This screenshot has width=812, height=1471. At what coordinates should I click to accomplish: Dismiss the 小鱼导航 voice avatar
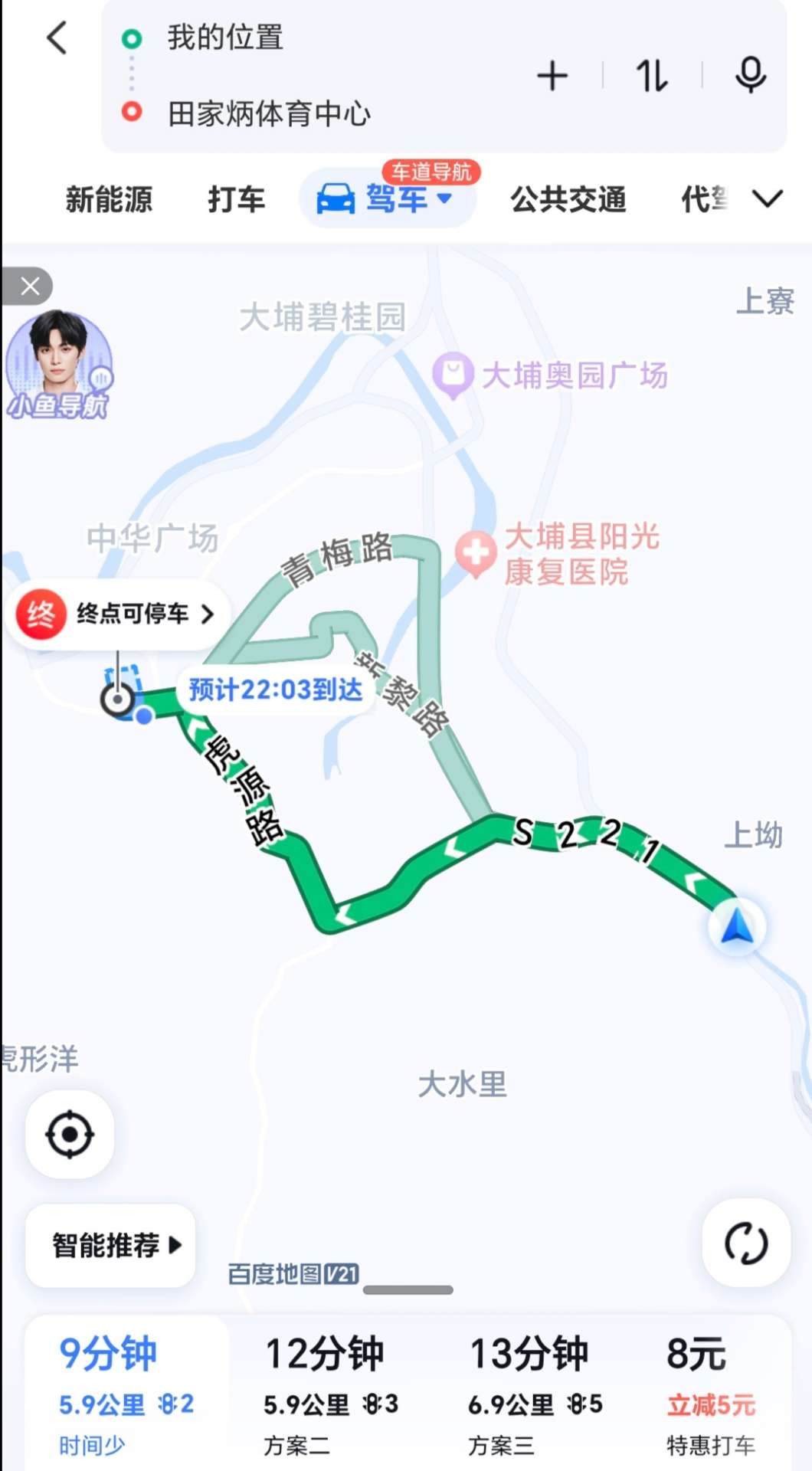tap(29, 287)
